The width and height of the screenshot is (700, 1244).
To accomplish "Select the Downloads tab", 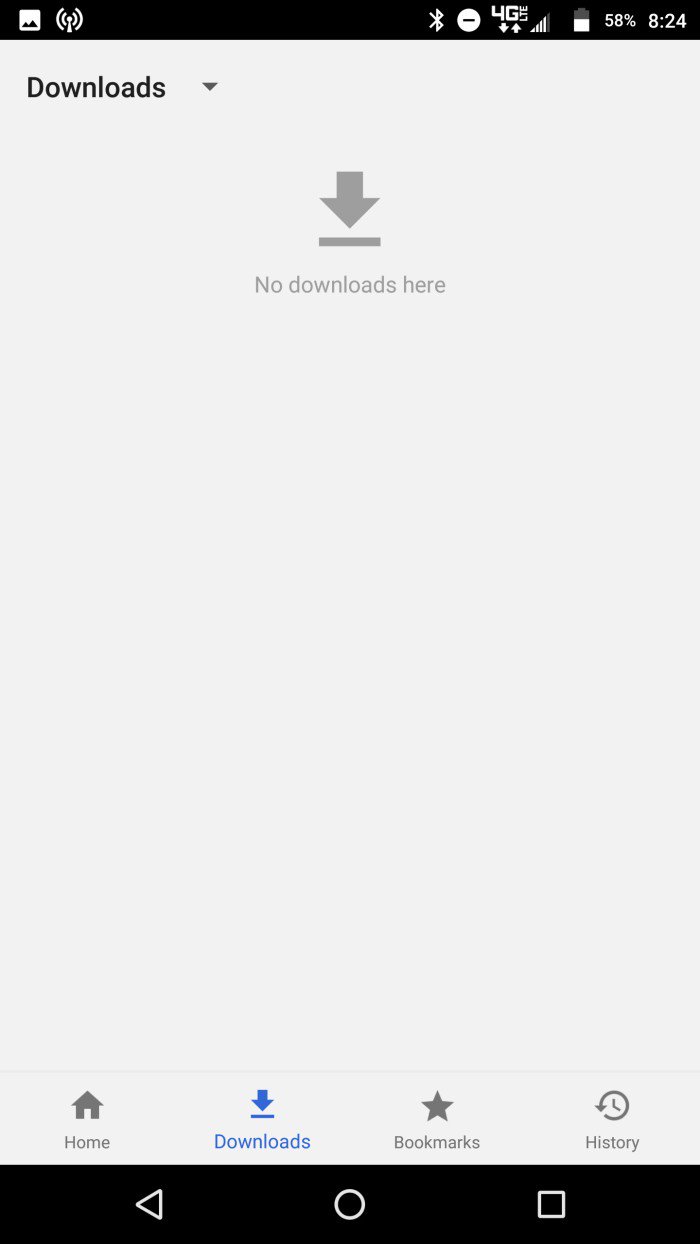I will [262, 1119].
